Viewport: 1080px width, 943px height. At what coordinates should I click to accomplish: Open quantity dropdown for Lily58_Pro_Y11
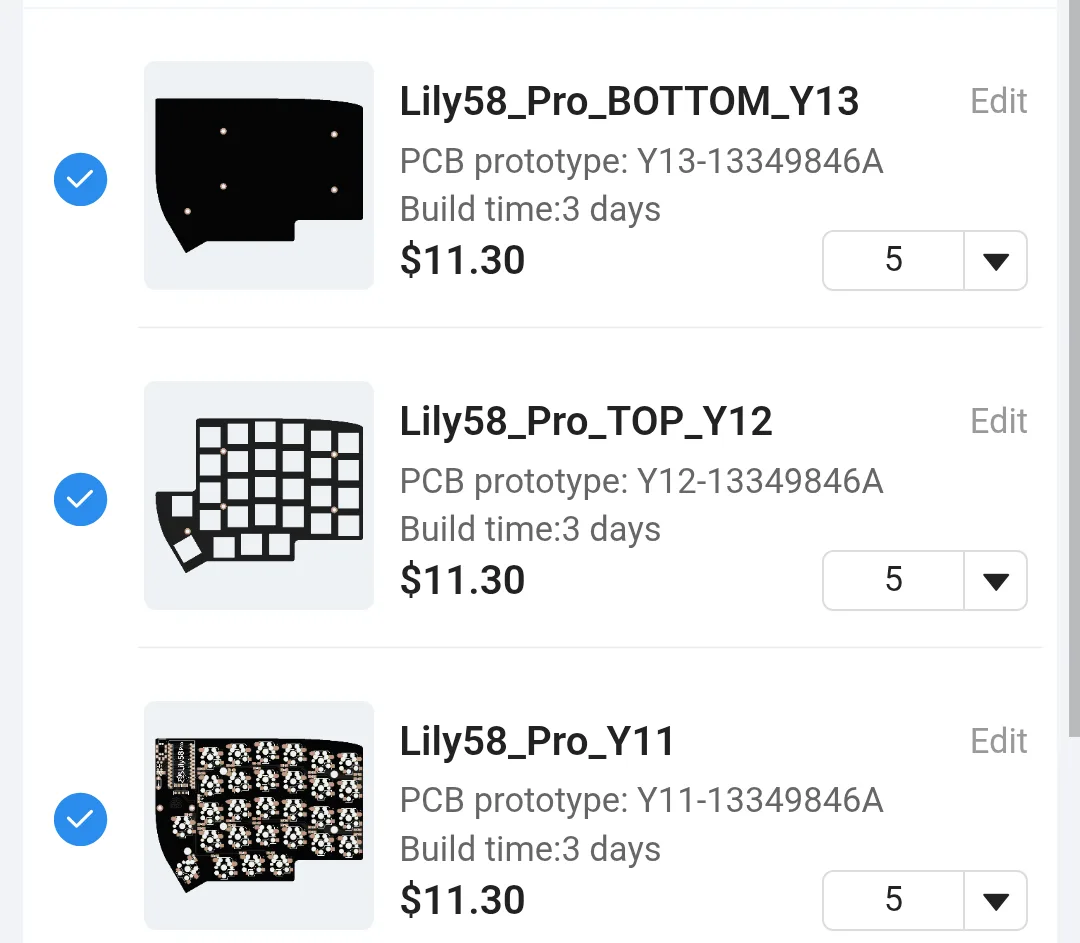(925, 900)
